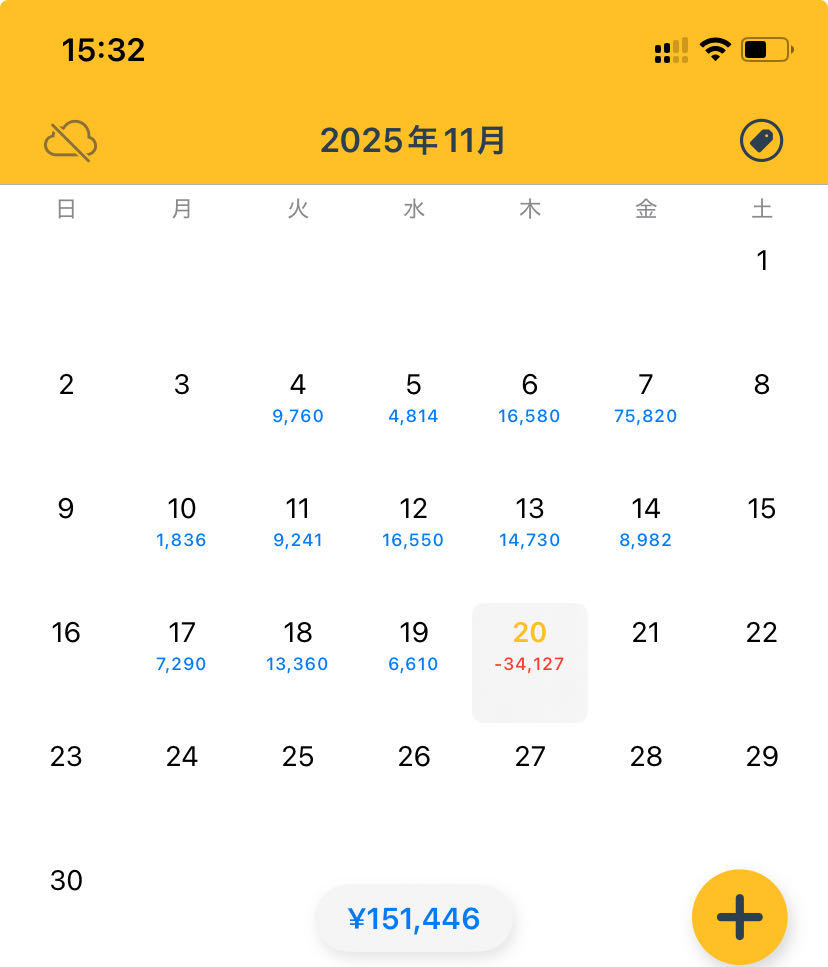Open the tag icon in the header
This screenshot has height=967, width=828.
[762, 141]
